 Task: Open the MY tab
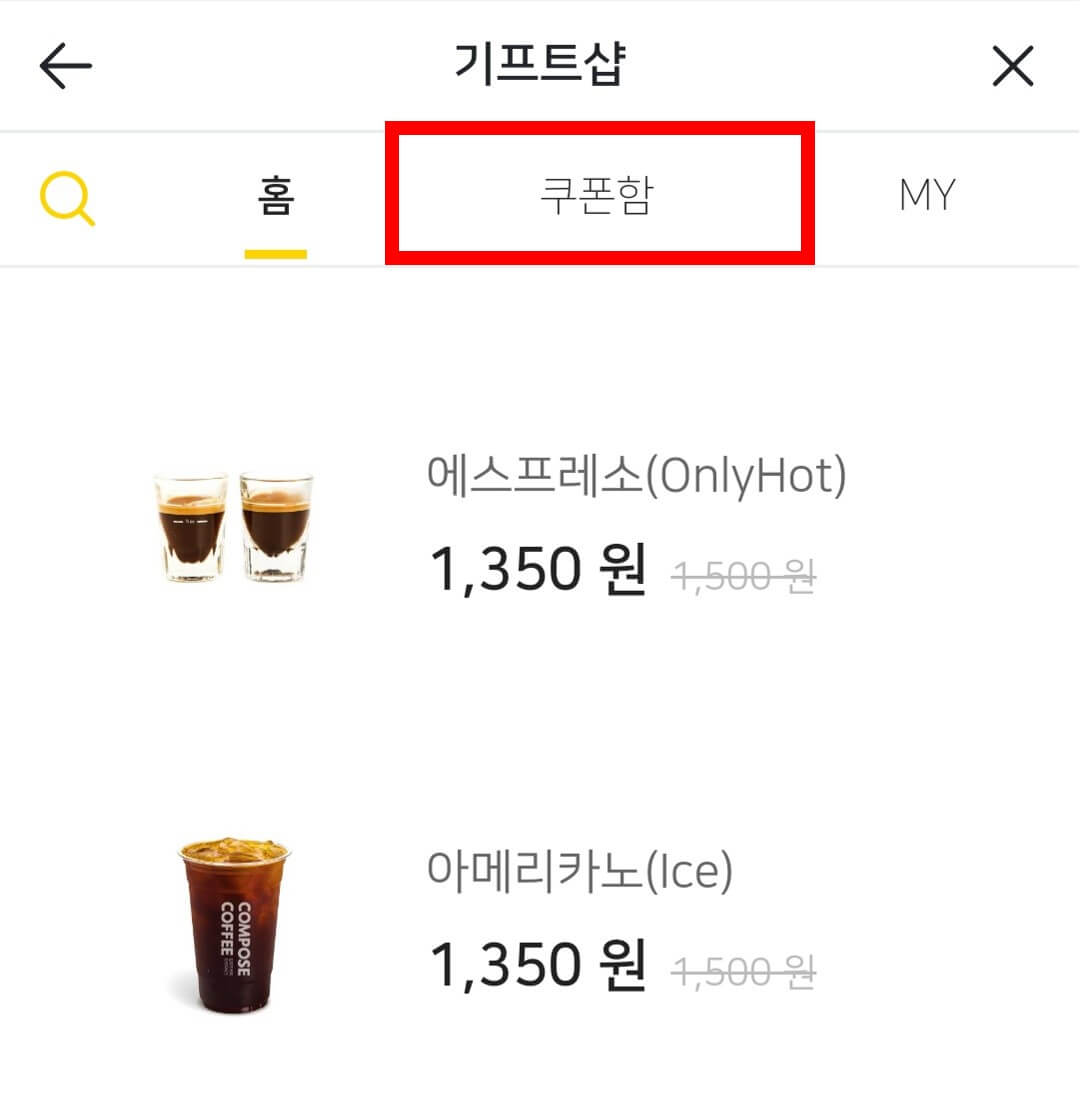coord(927,196)
